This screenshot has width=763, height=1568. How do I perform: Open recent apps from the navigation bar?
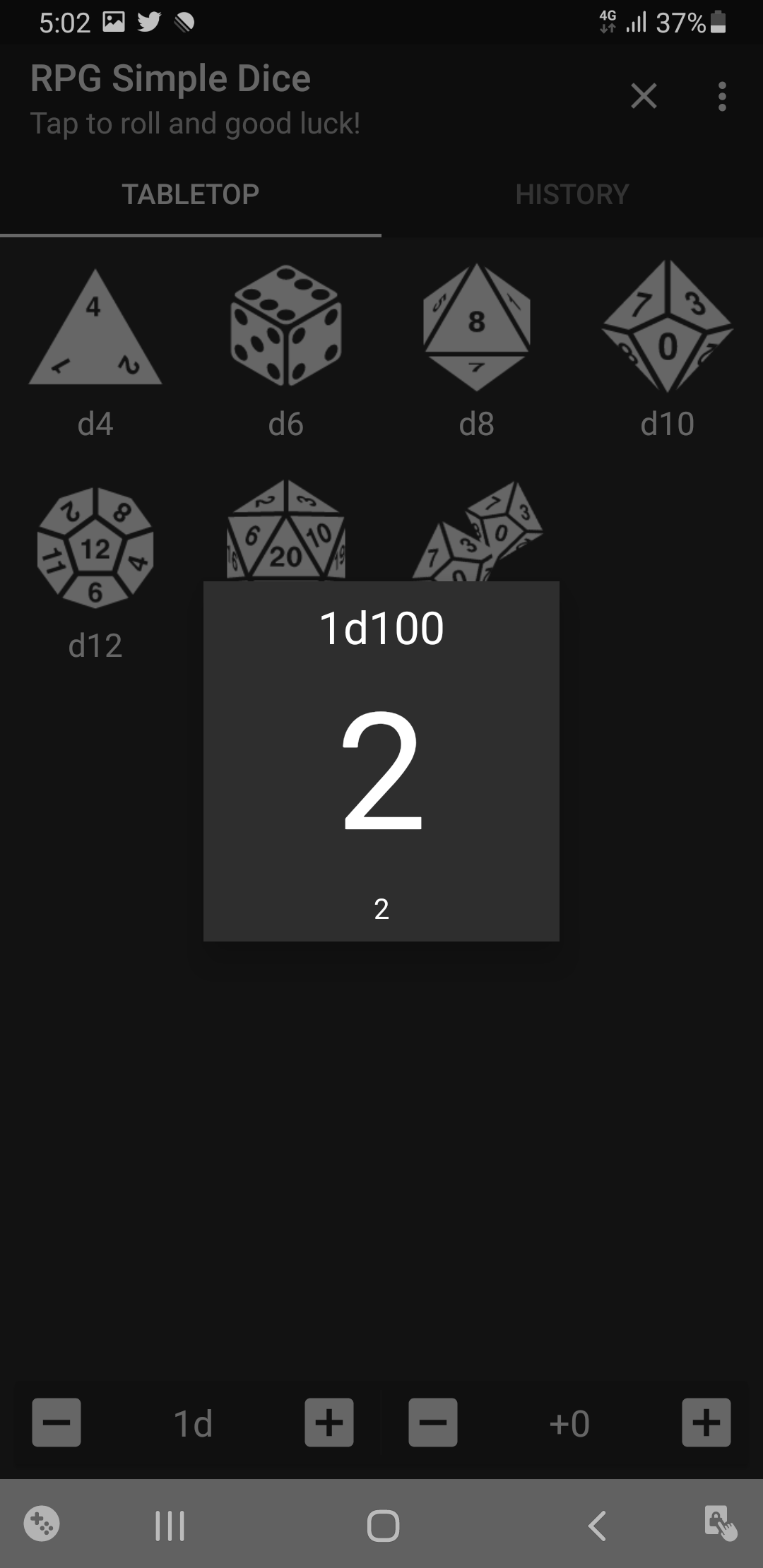pos(170,1526)
